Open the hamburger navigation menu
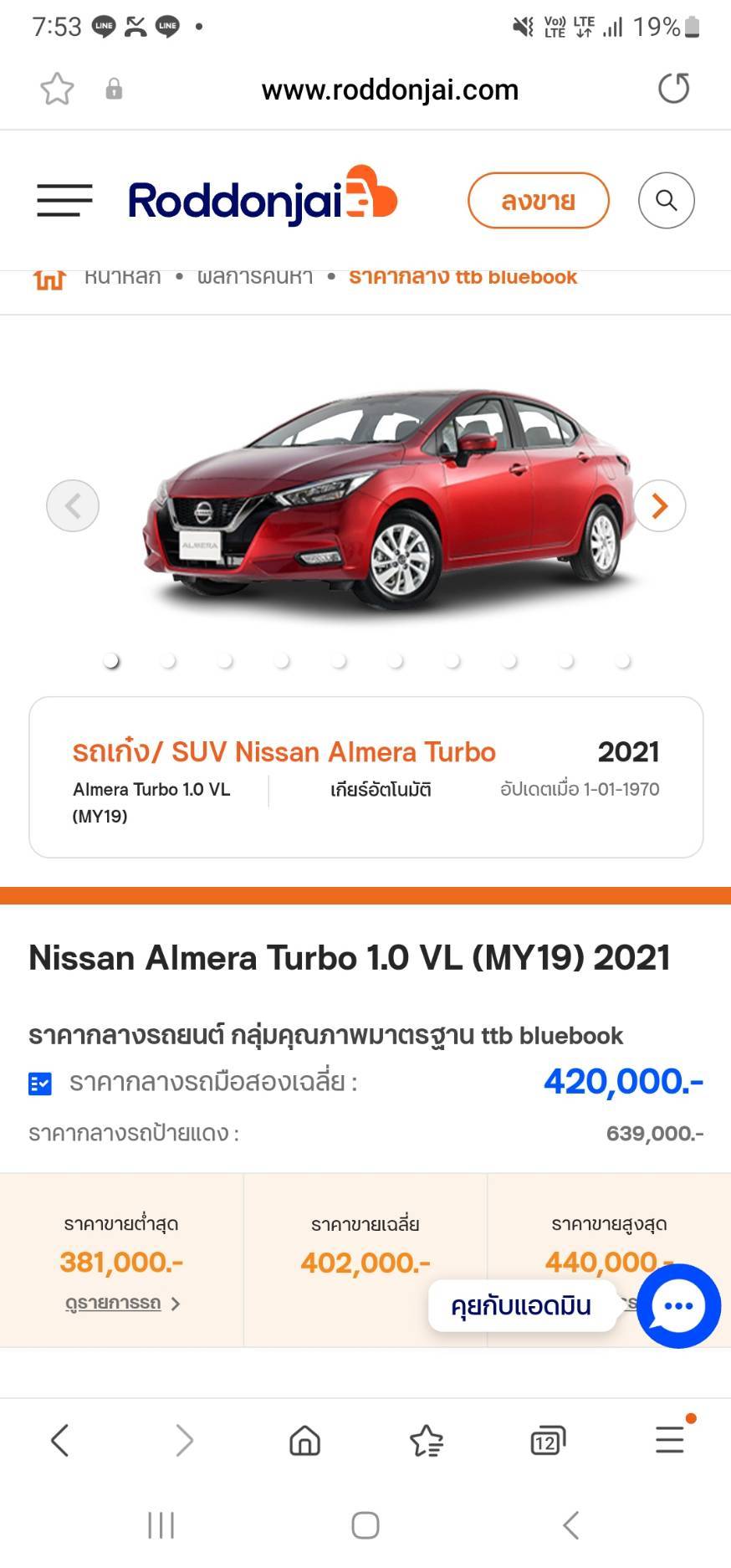The height and width of the screenshot is (1568, 731). [64, 200]
